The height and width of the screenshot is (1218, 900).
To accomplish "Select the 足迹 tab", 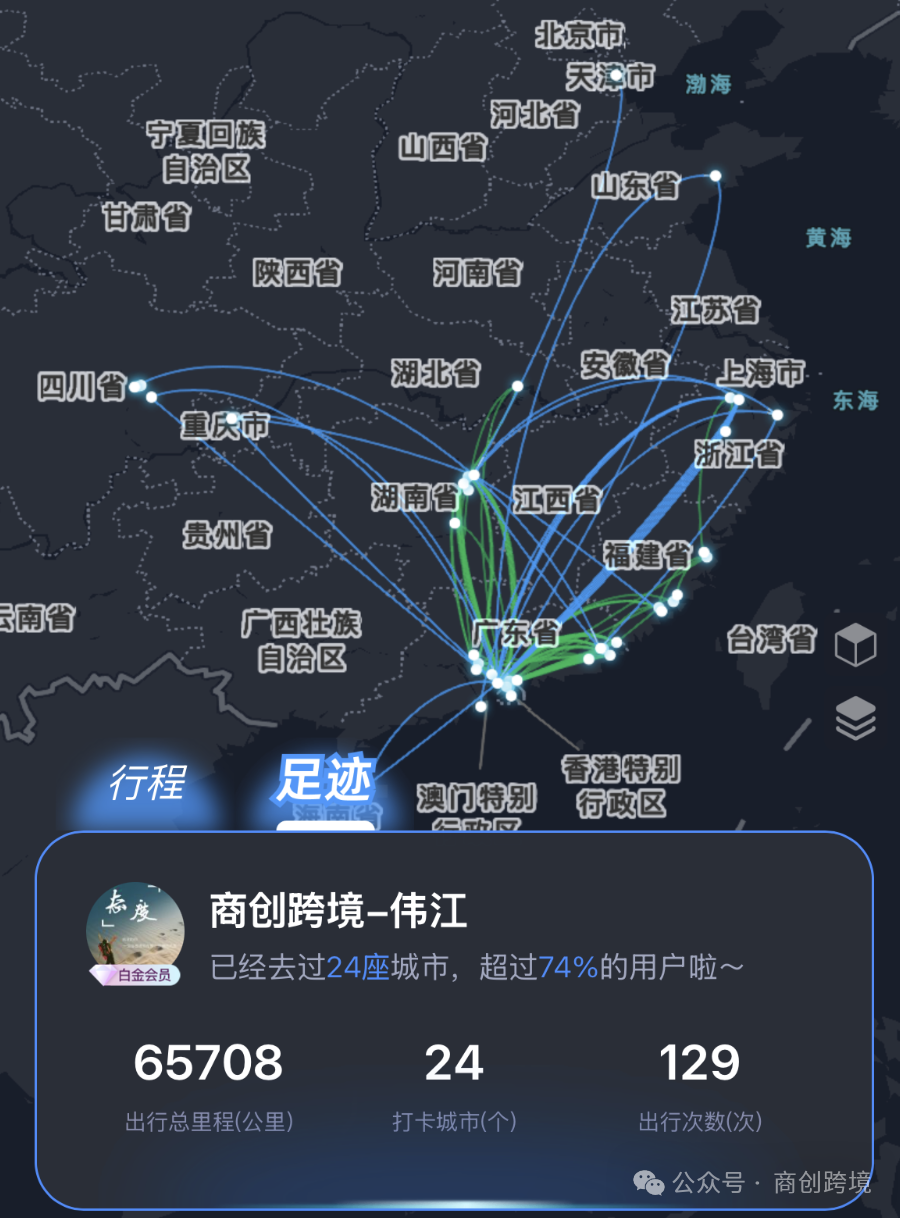I will [x=325, y=780].
